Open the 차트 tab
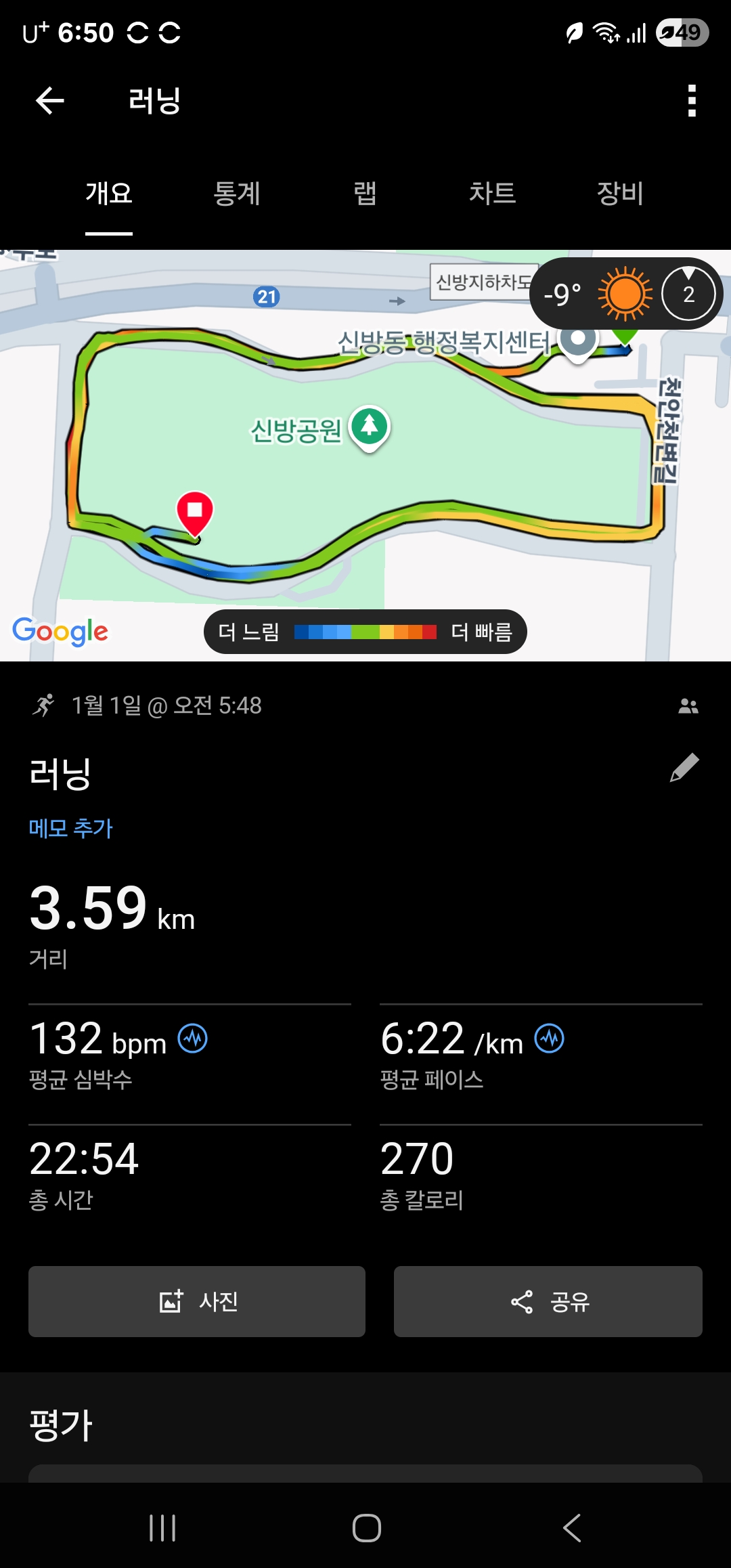Image resolution: width=731 pixels, height=1568 pixels. [x=492, y=194]
